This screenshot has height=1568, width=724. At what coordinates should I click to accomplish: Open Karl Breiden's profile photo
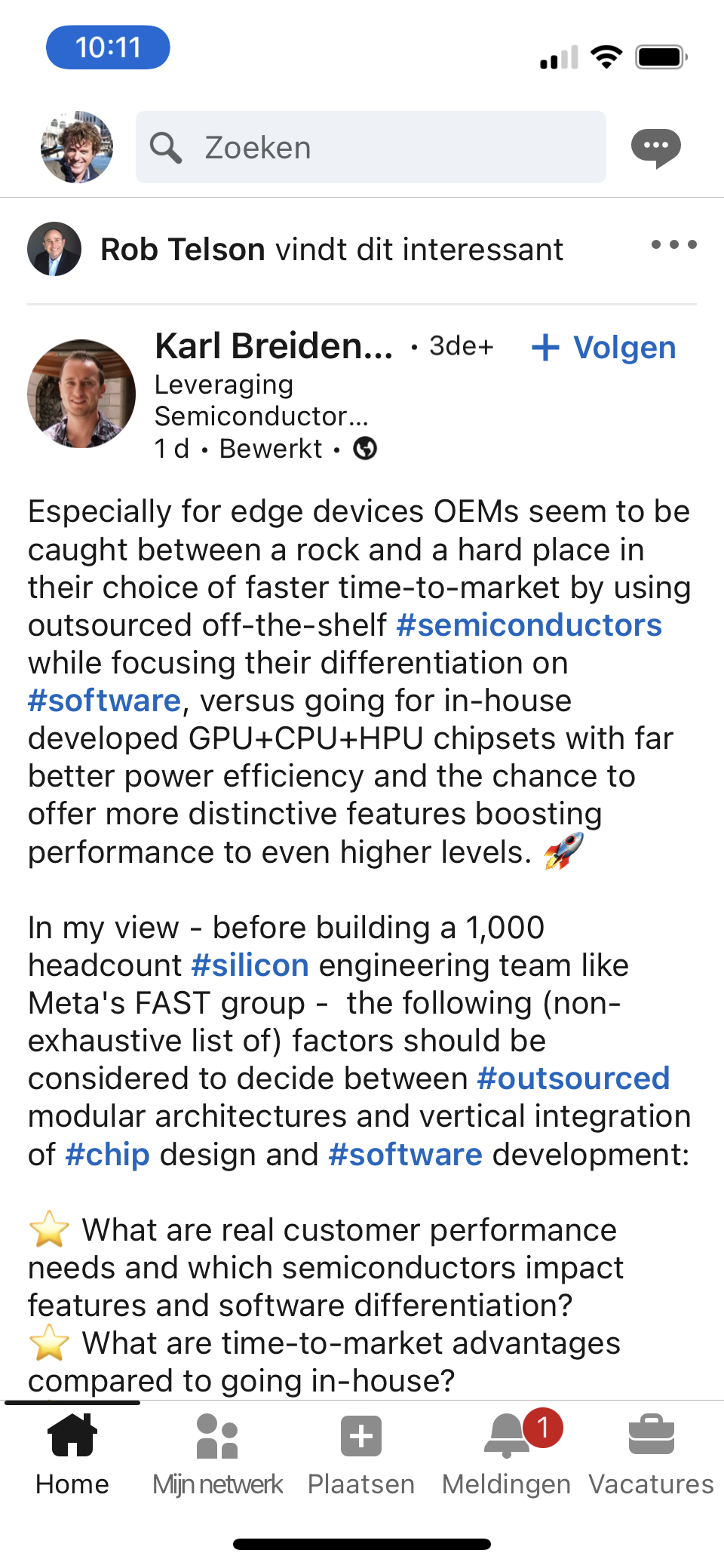tap(81, 394)
